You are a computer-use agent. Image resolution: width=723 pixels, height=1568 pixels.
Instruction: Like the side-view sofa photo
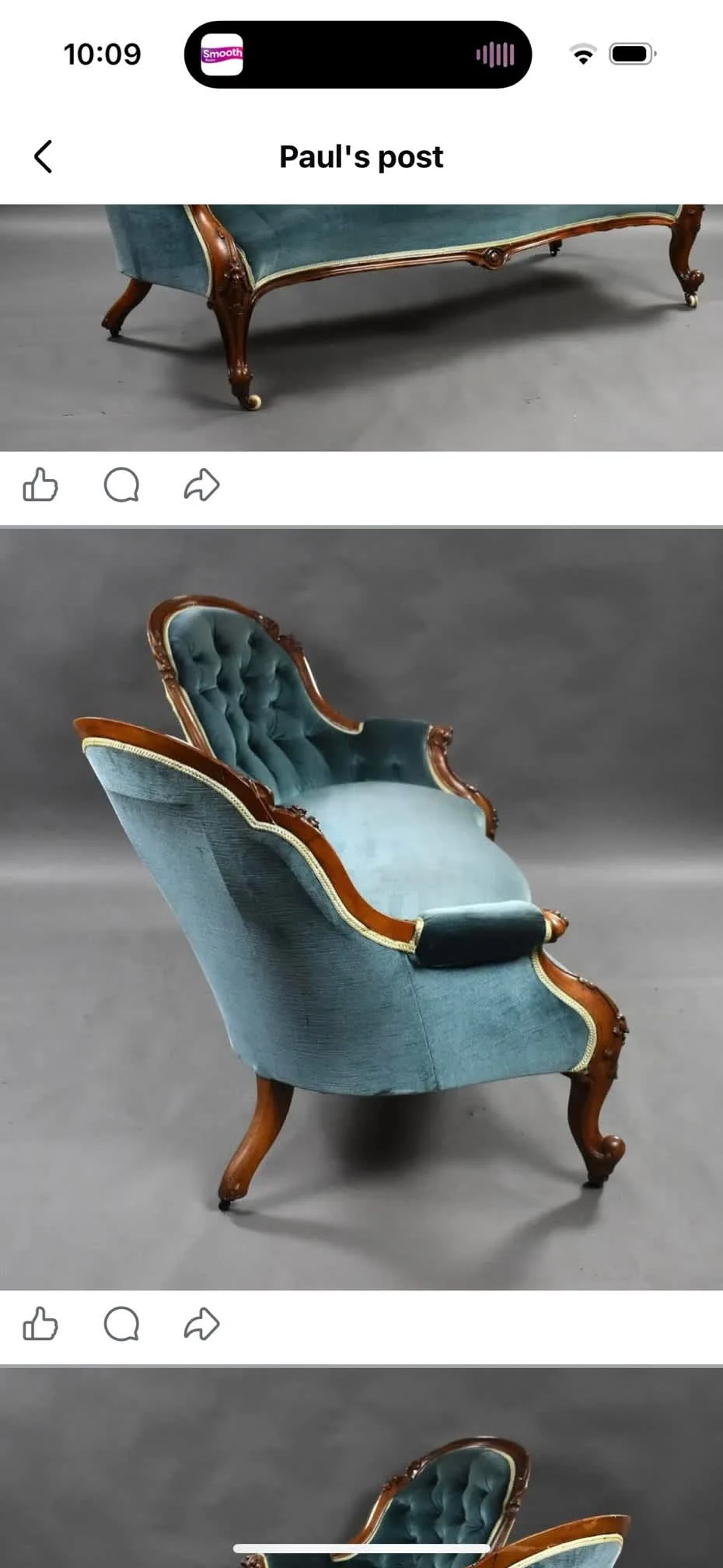tap(40, 1324)
